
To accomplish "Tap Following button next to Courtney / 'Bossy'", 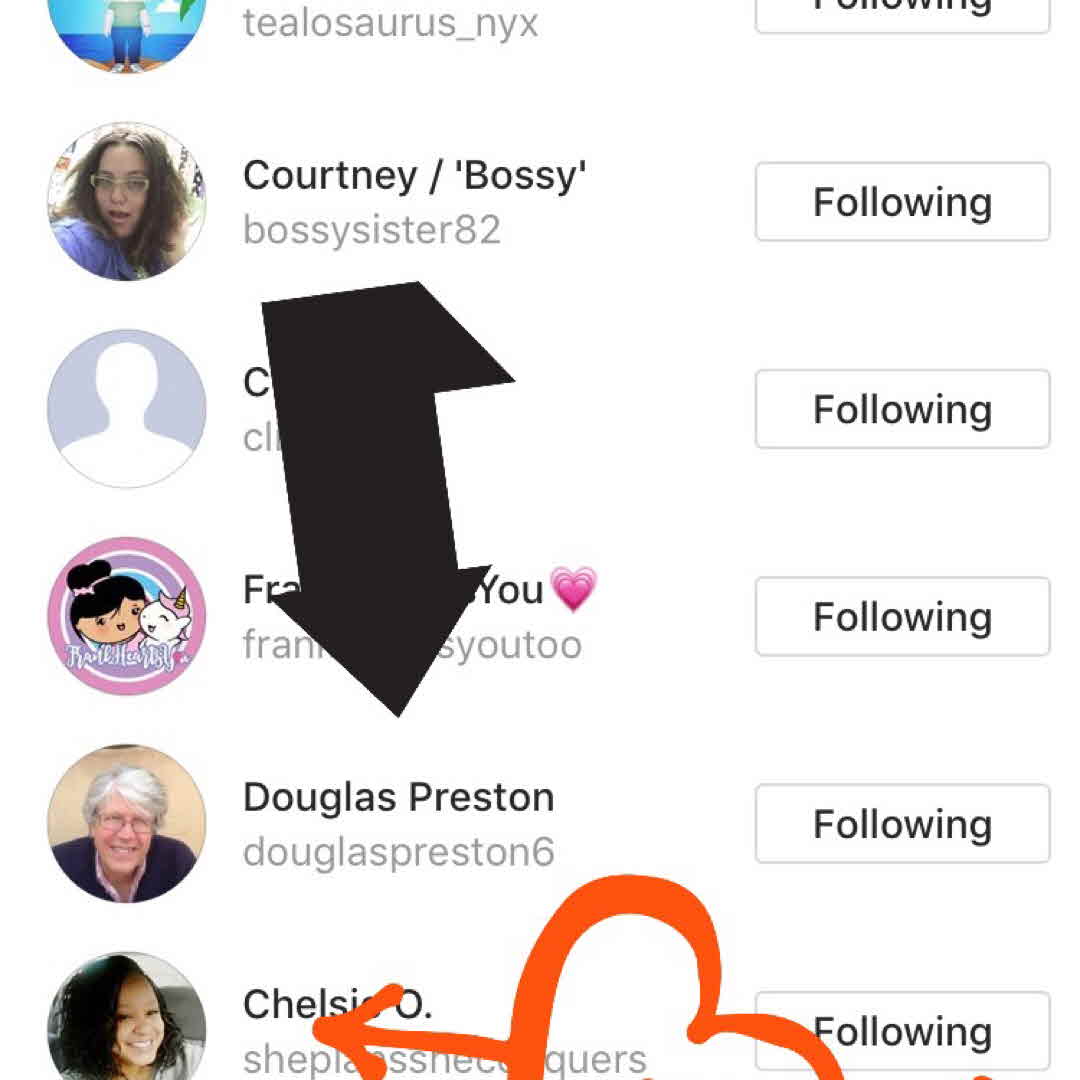I will (902, 202).
